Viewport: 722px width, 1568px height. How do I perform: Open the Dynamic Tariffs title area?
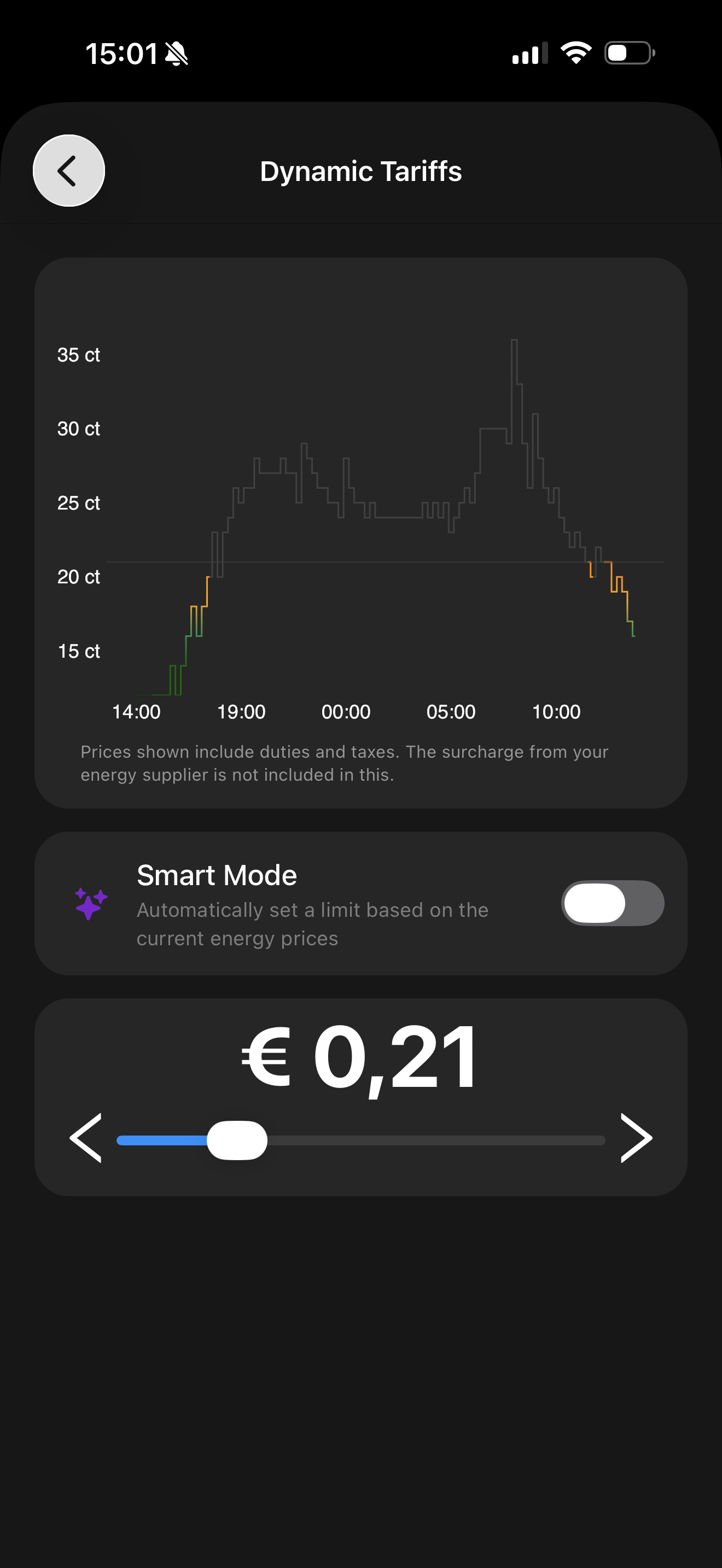pyautogui.click(x=361, y=171)
